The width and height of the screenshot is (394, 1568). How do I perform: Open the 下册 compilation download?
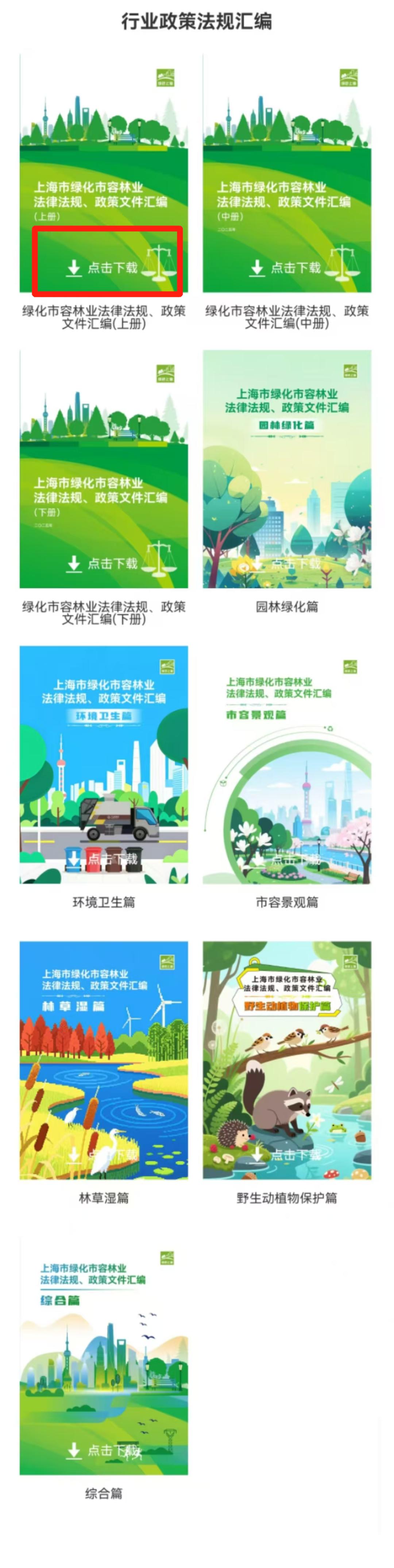pos(102,563)
